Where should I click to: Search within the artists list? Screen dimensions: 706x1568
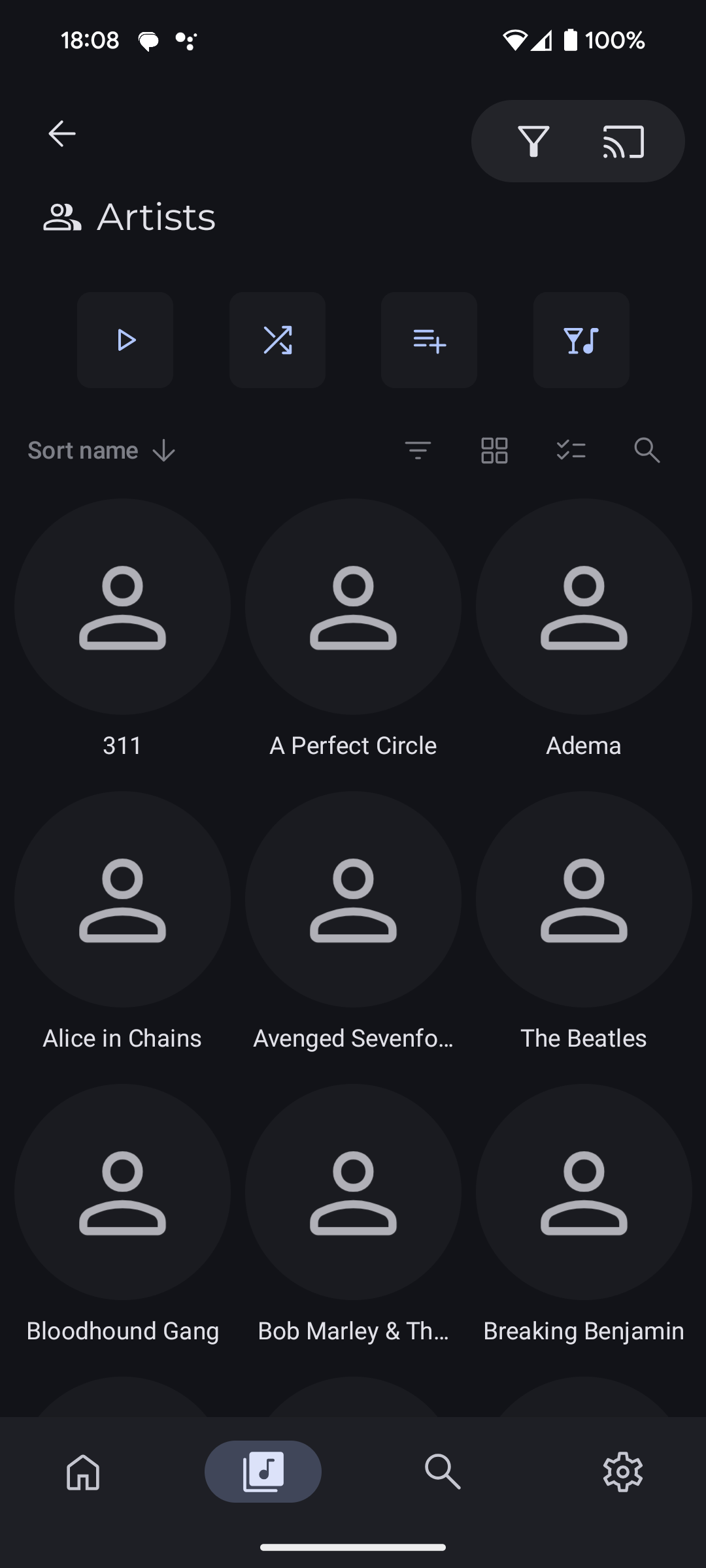[x=647, y=450]
